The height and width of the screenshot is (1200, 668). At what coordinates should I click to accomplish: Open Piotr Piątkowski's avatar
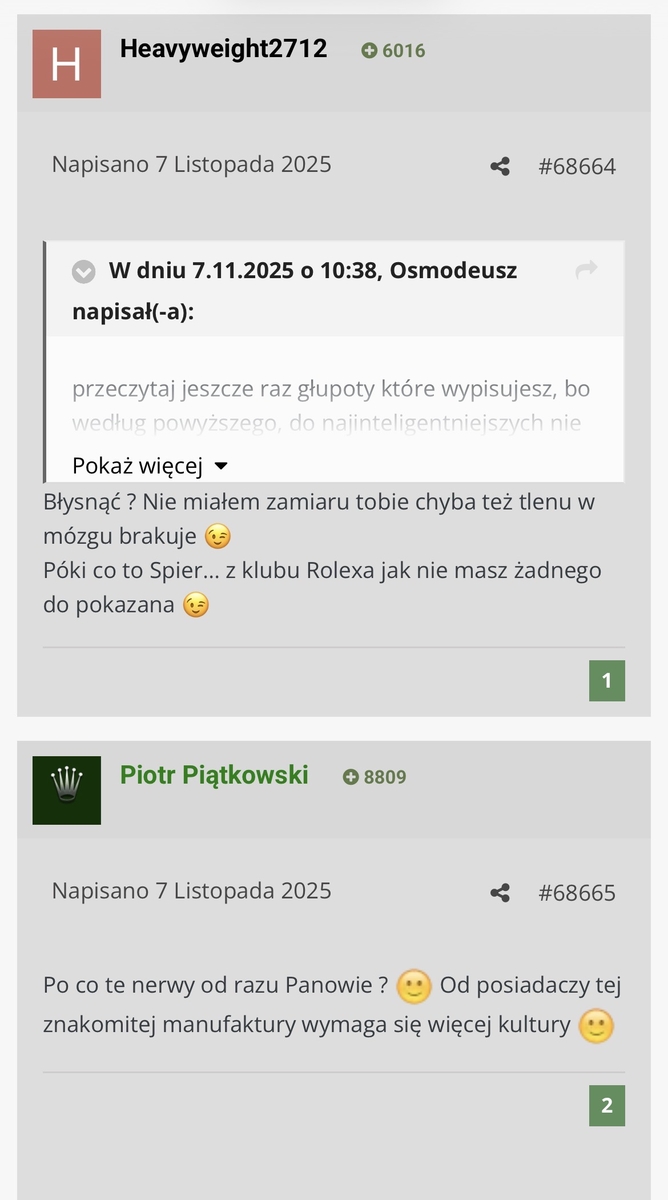pyautogui.click(x=66, y=790)
